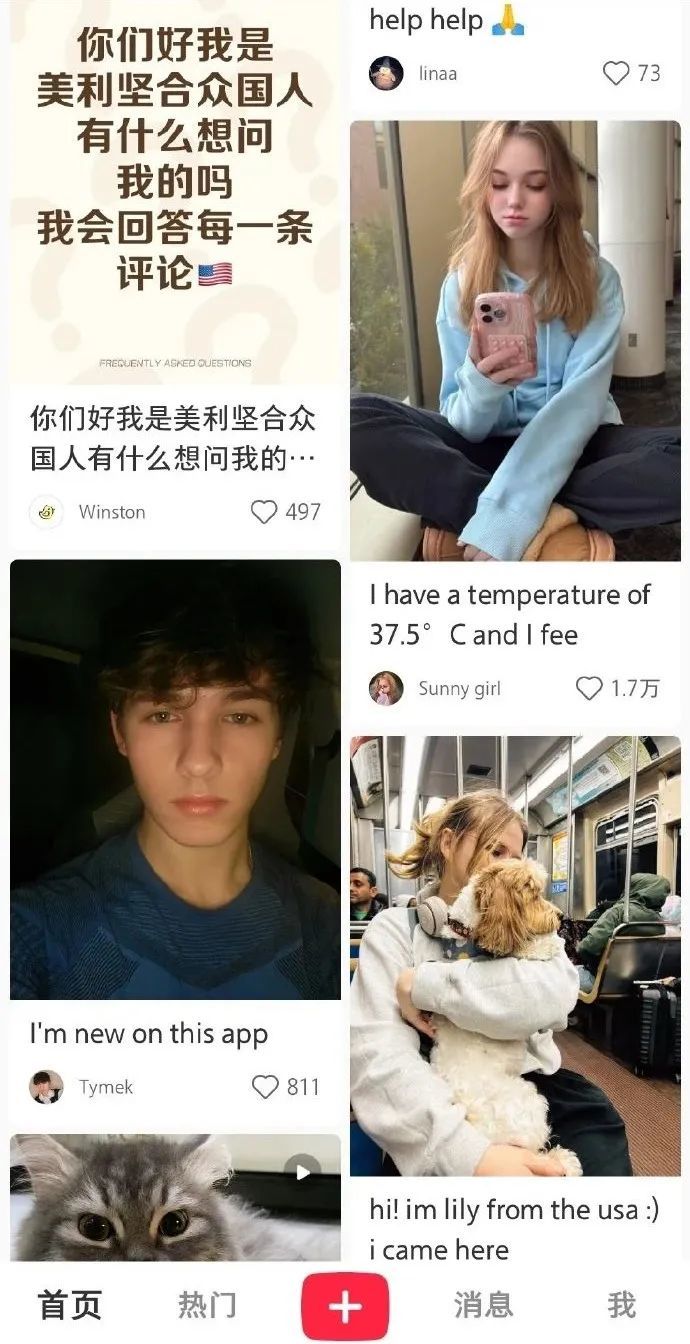
Task: View Sunny girl's profile
Action: click(x=386, y=688)
